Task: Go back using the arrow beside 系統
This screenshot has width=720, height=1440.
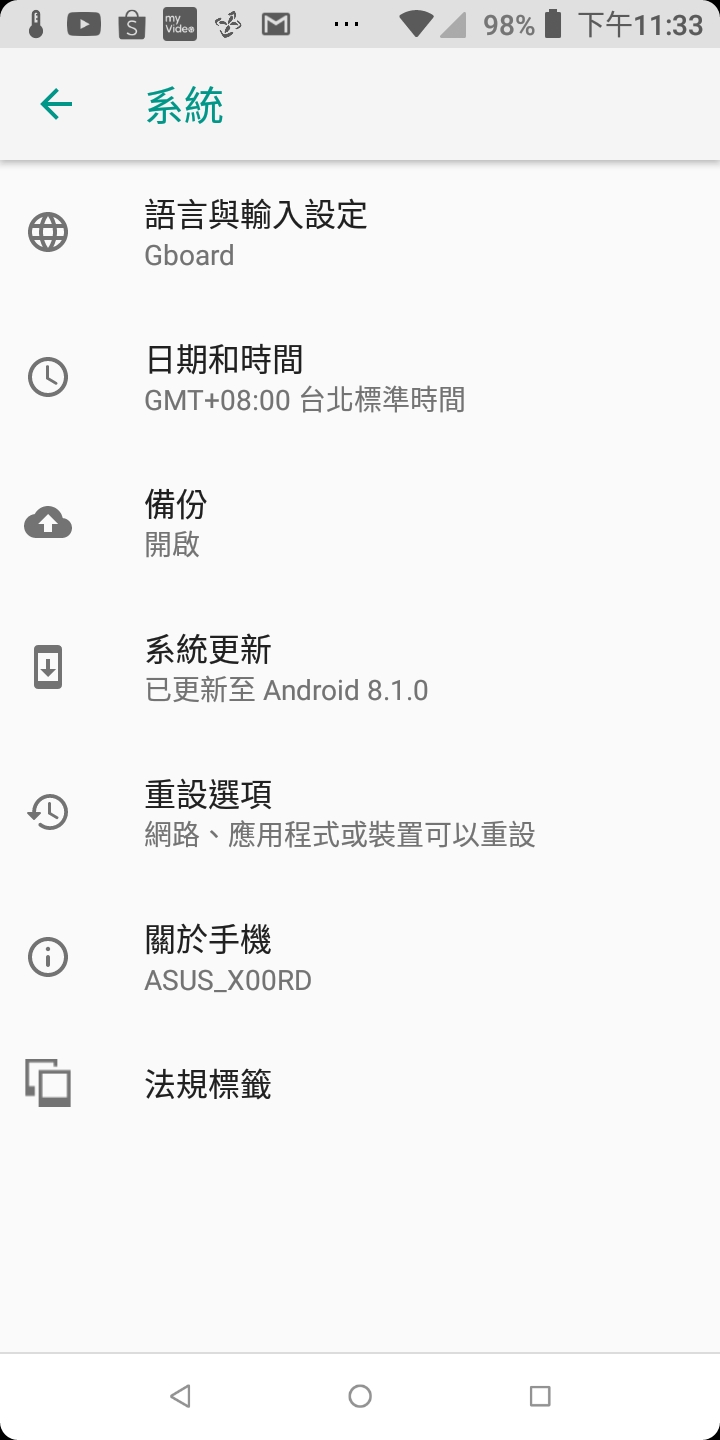Action: pyautogui.click(x=56, y=104)
